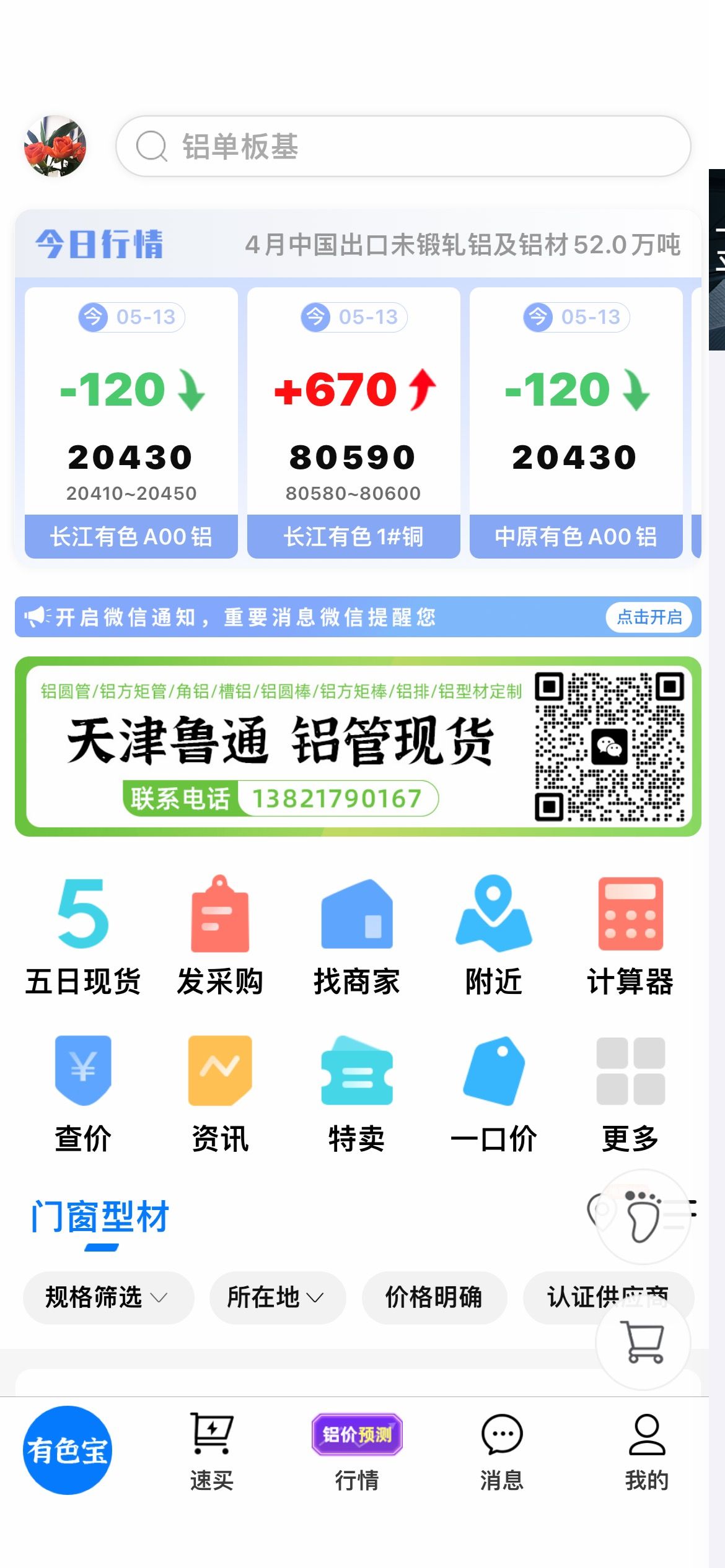Expand the 所在地 location filter
The height and width of the screenshot is (1568, 725).
pyautogui.click(x=277, y=1297)
